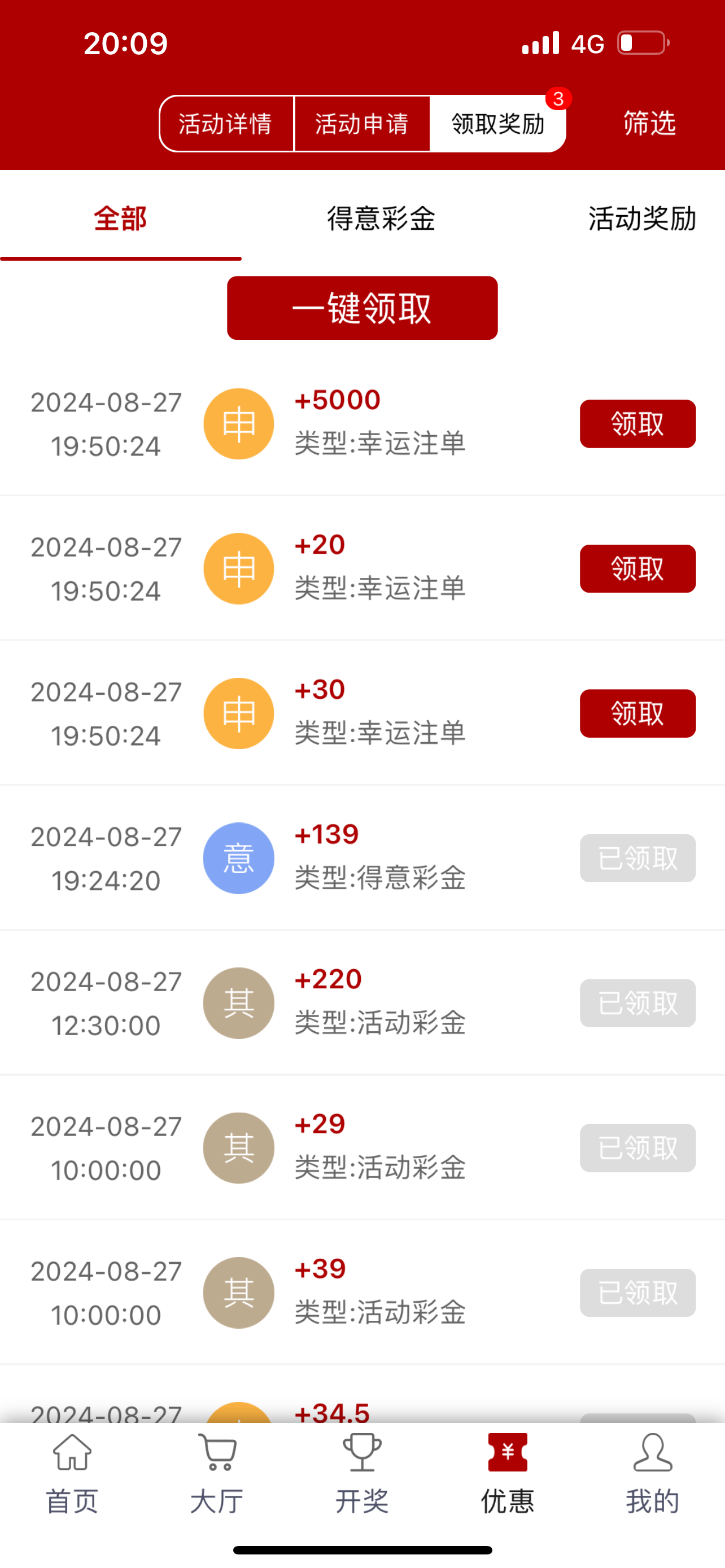Open the 筛选 filter option
This screenshot has height=1568, width=725.
pos(649,124)
